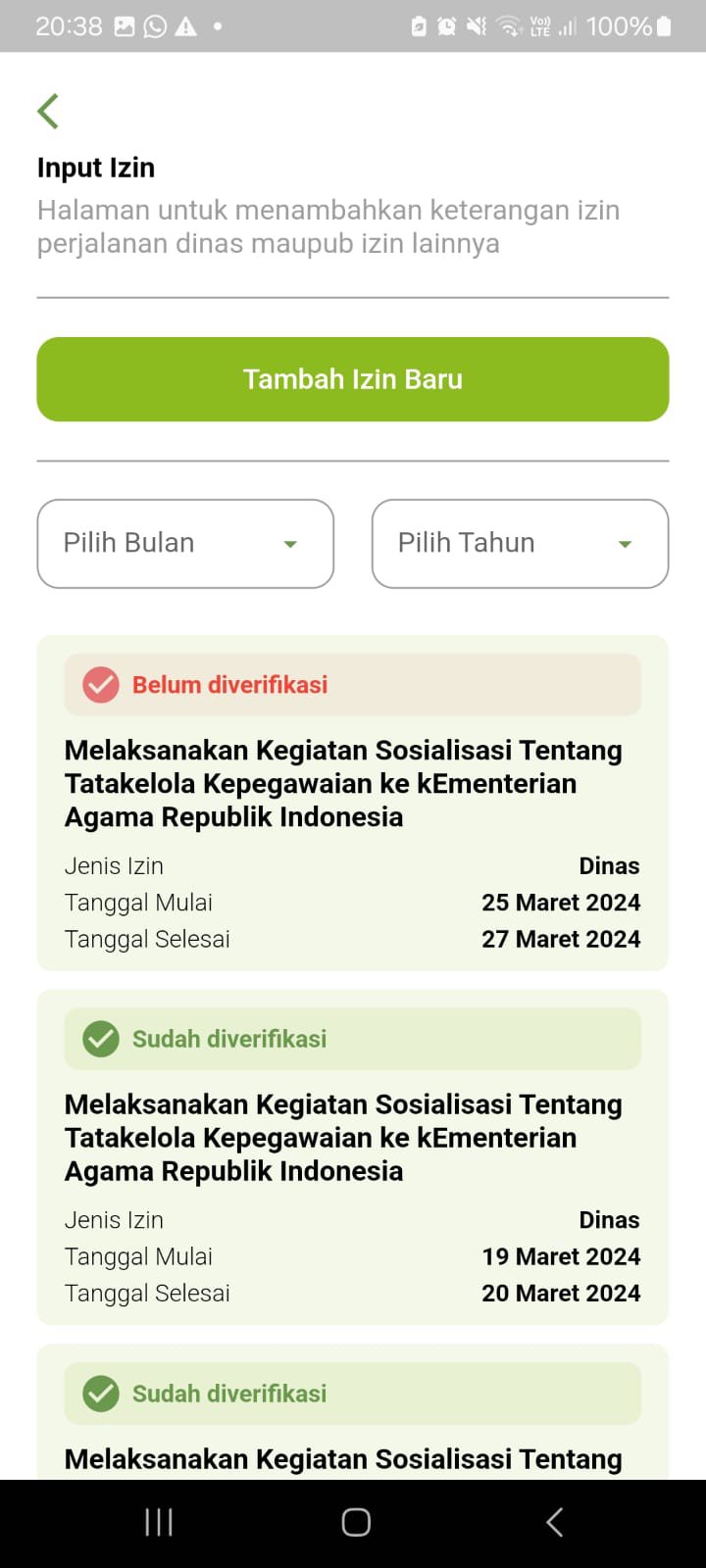Open the Pilih Bulan dropdown
The height and width of the screenshot is (1568, 706).
coord(184,543)
